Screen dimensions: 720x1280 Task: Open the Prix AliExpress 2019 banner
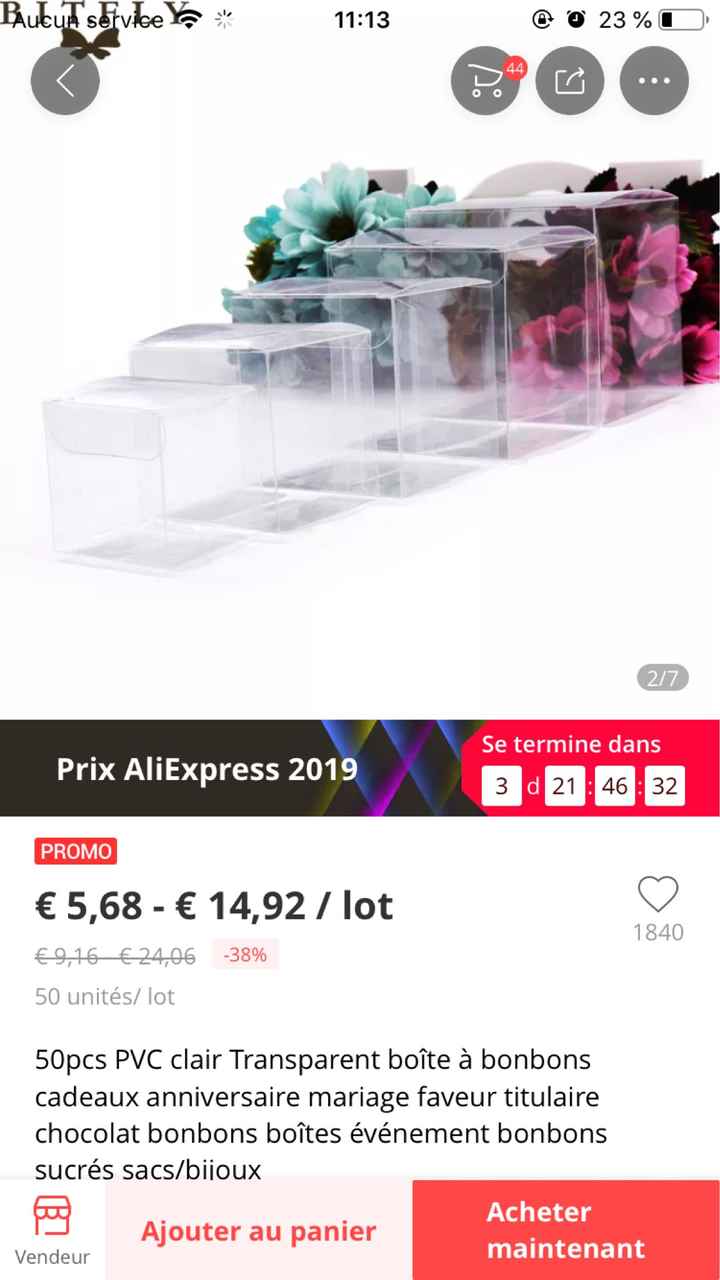[x=230, y=768]
